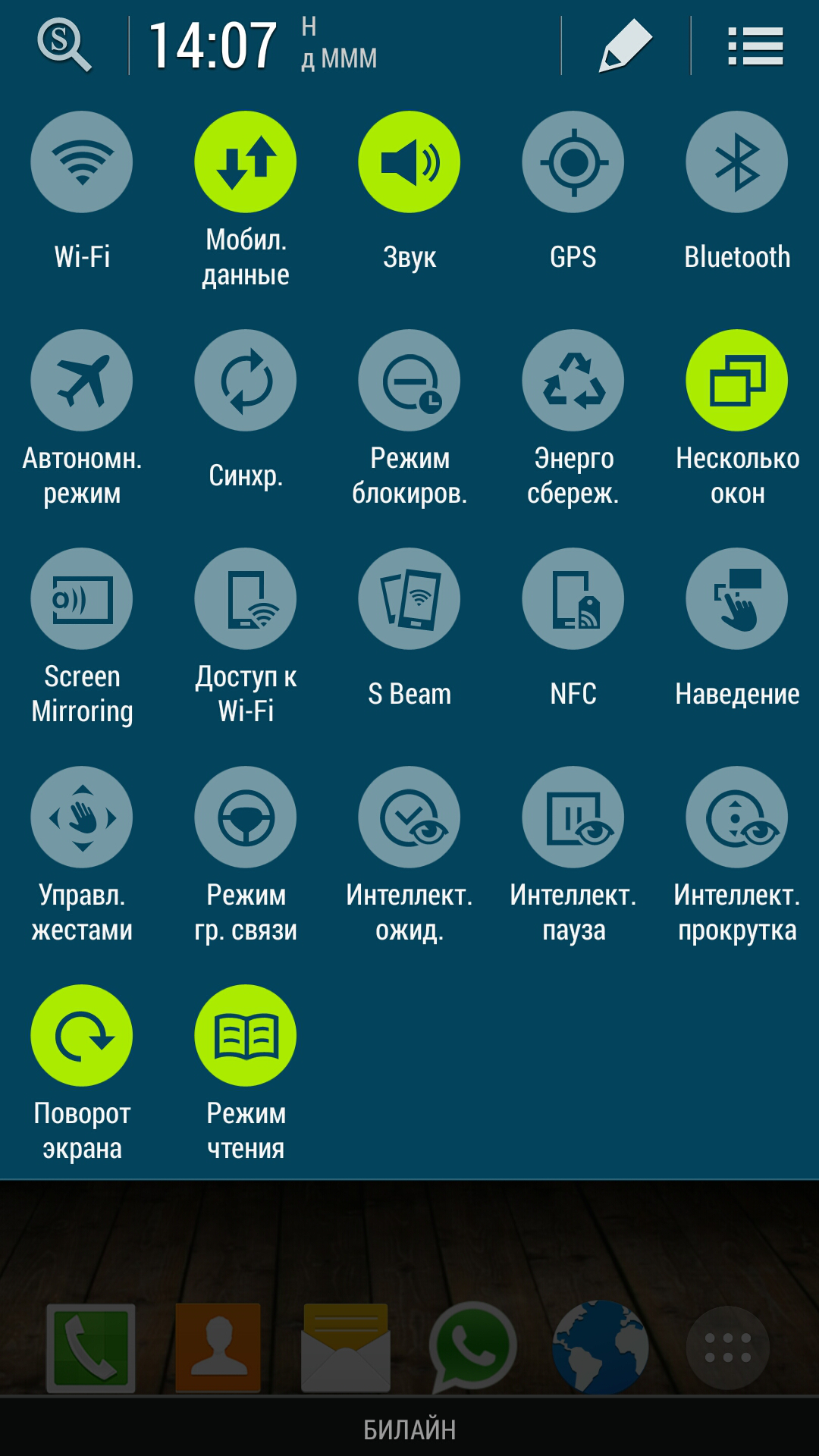Toggle NFC on
Viewport: 819px width, 1456px height.
tap(573, 599)
